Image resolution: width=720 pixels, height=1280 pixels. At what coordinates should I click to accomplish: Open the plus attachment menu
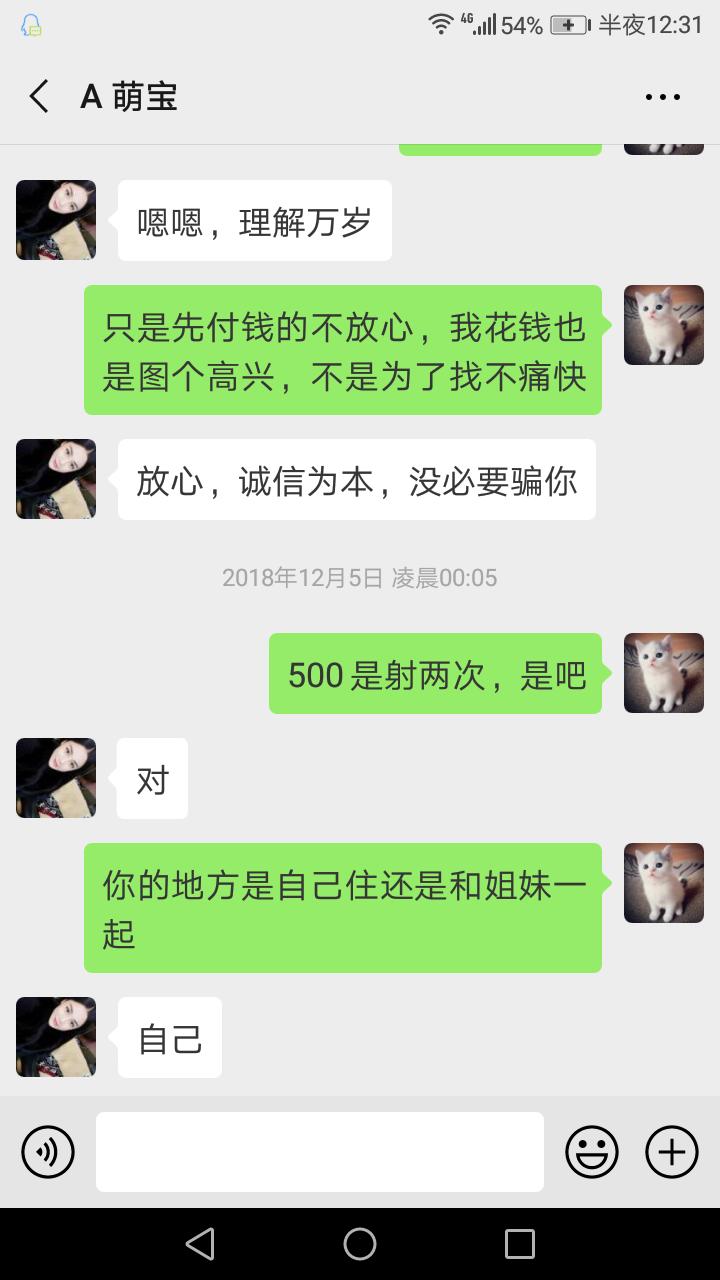coord(672,1152)
